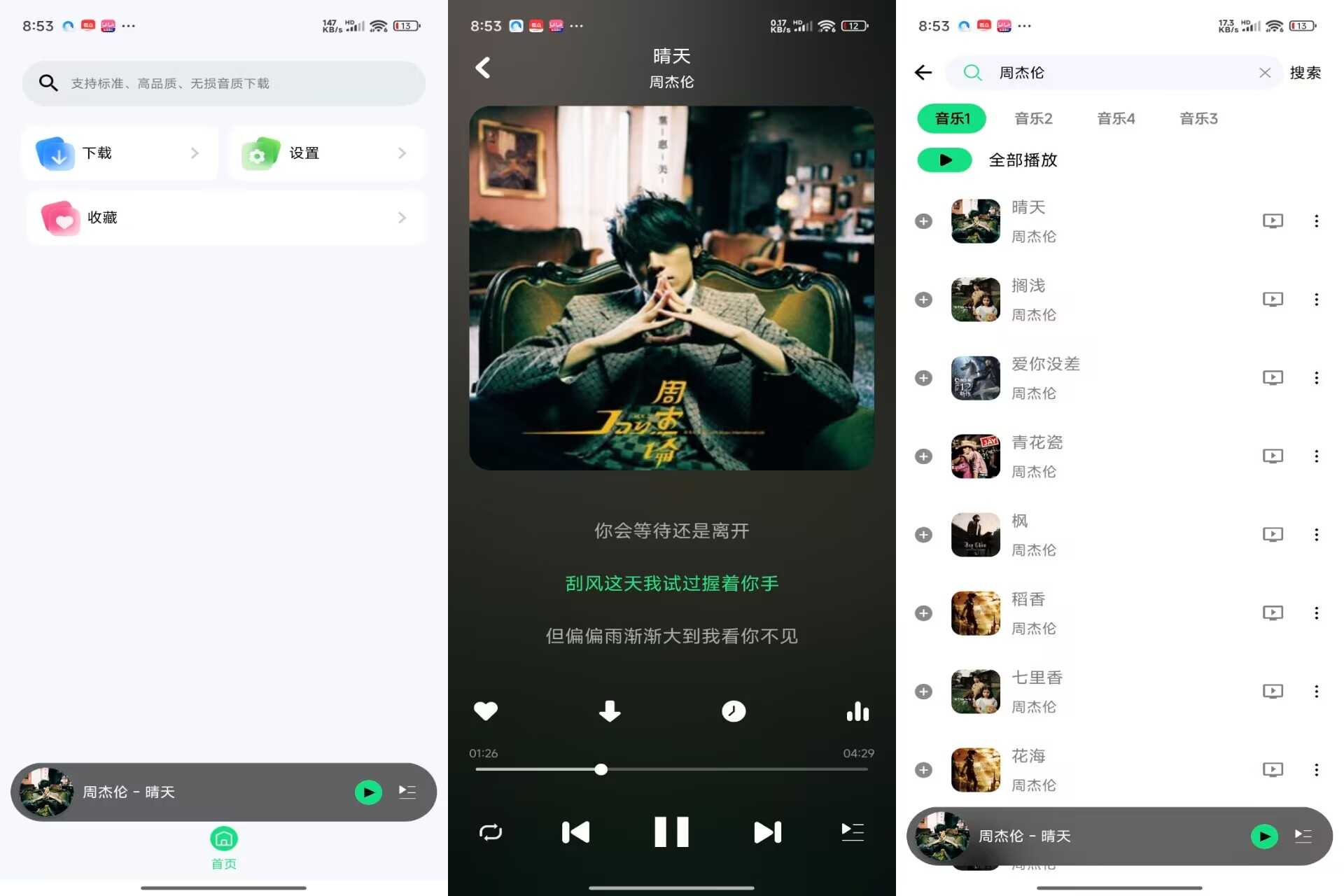The image size is (1344, 896).
Task: Open the 收藏 favorites row
Action: click(224, 218)
